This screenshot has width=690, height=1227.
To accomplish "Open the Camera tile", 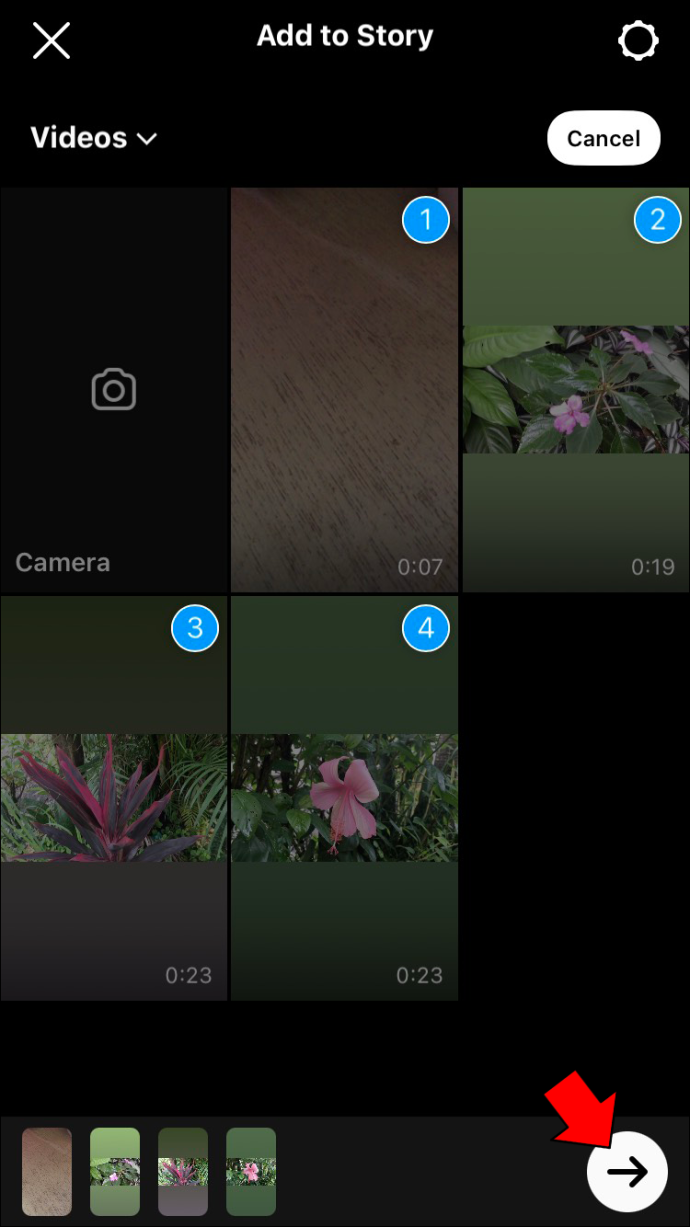I will pyautogui.click(x=114, y=390).
